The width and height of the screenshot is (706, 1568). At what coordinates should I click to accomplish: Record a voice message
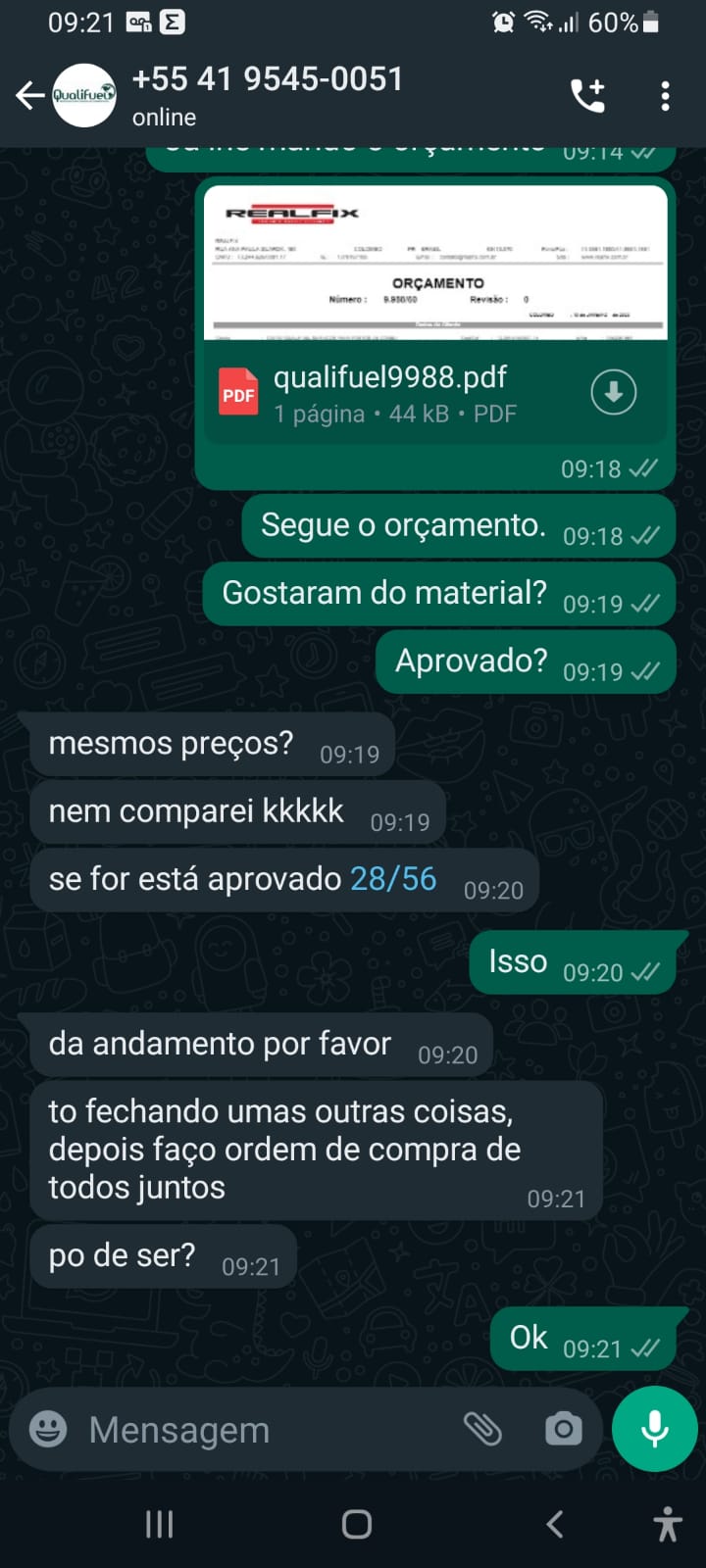coord(654,1429)
